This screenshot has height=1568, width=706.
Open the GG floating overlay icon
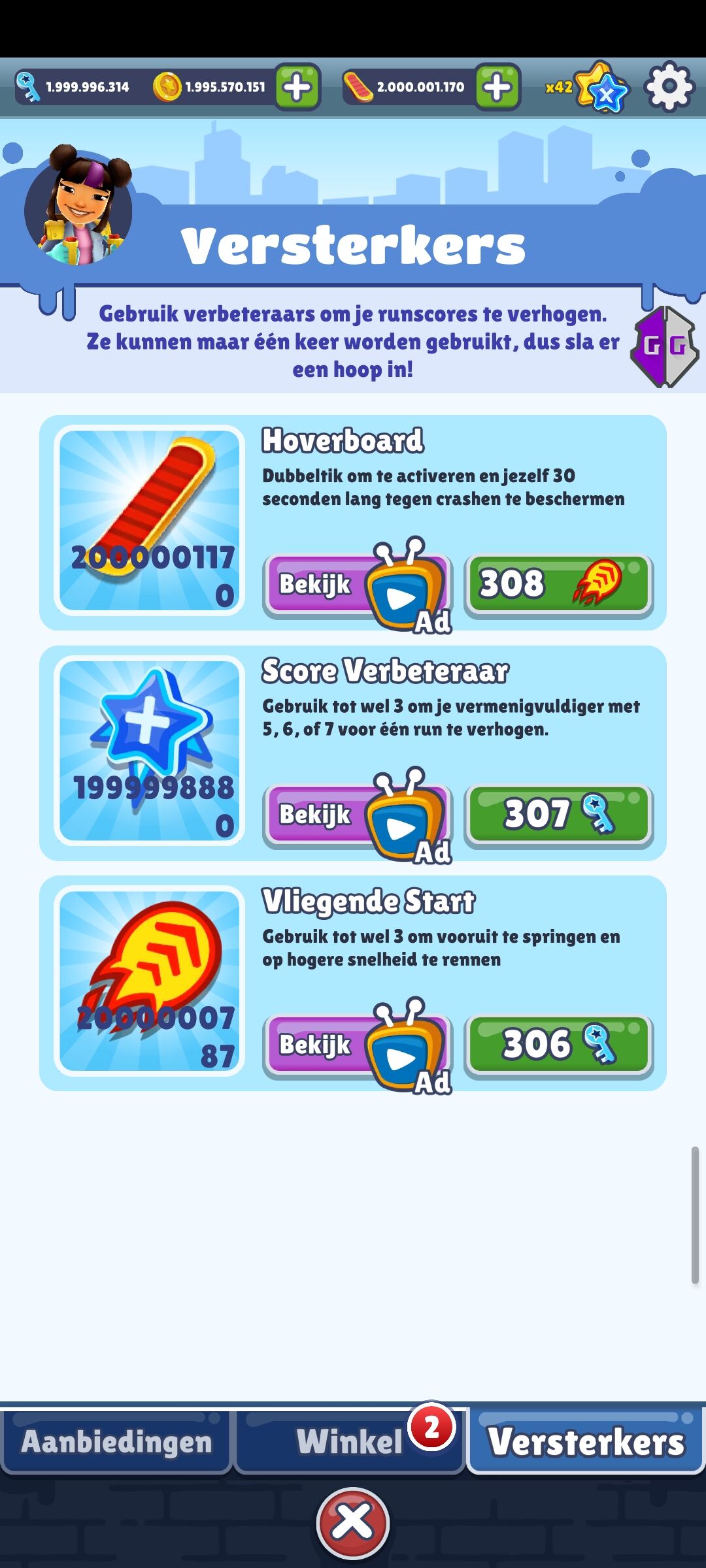coord(665,346)
